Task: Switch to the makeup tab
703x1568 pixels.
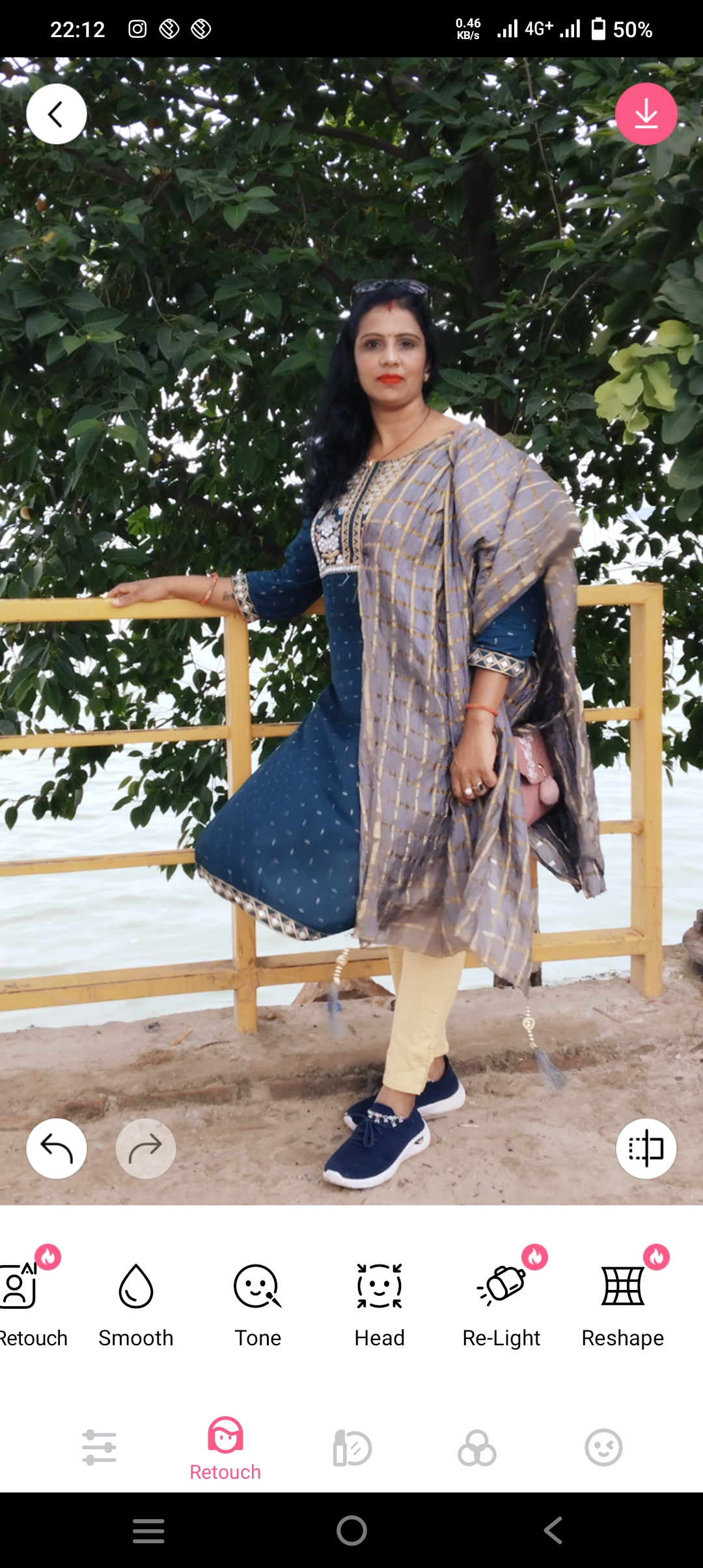Action: 351,1448
